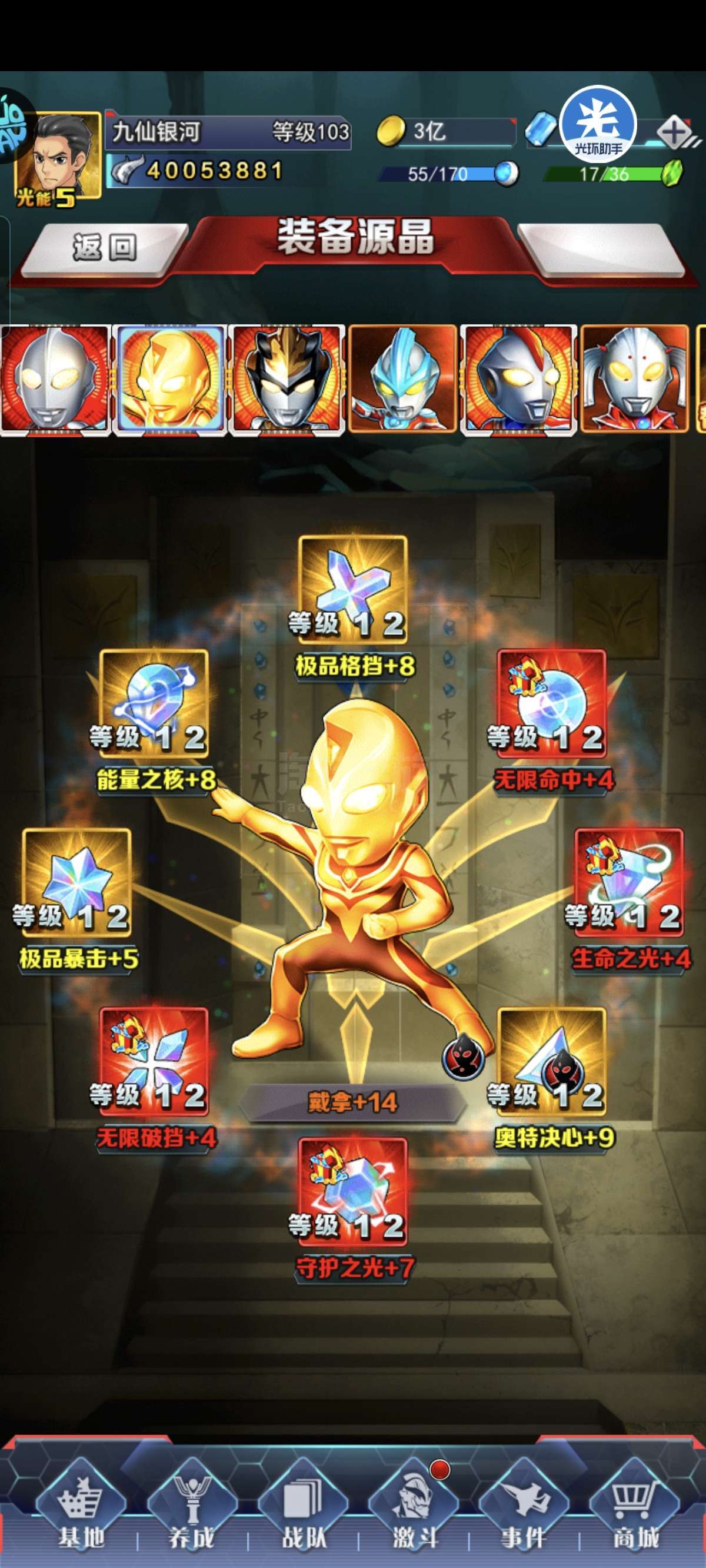Select the golden Ultraman hero portrait
The width and height of the screenshot is (706, 1568).
click(171, 379)
